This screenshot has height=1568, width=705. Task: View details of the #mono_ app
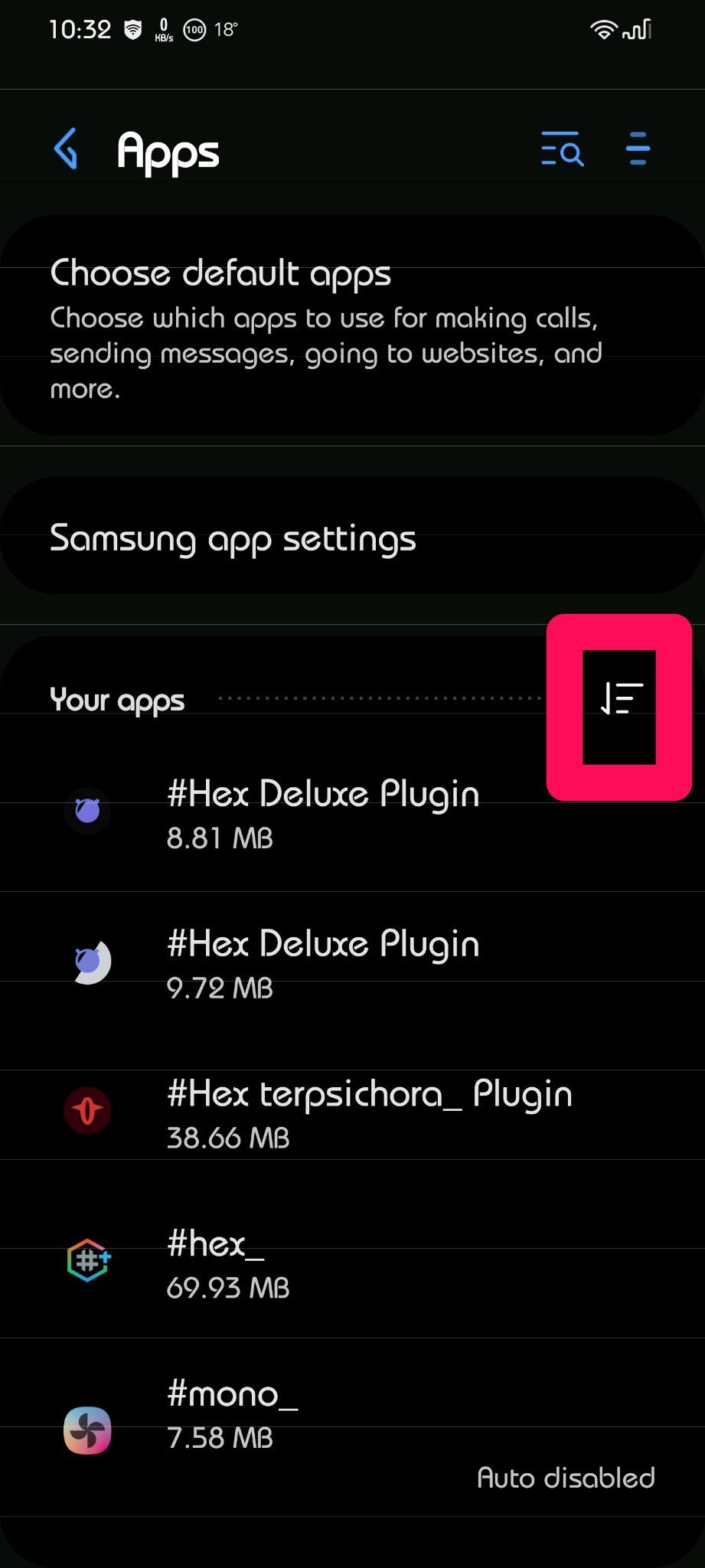click(x=233, y=1413)
